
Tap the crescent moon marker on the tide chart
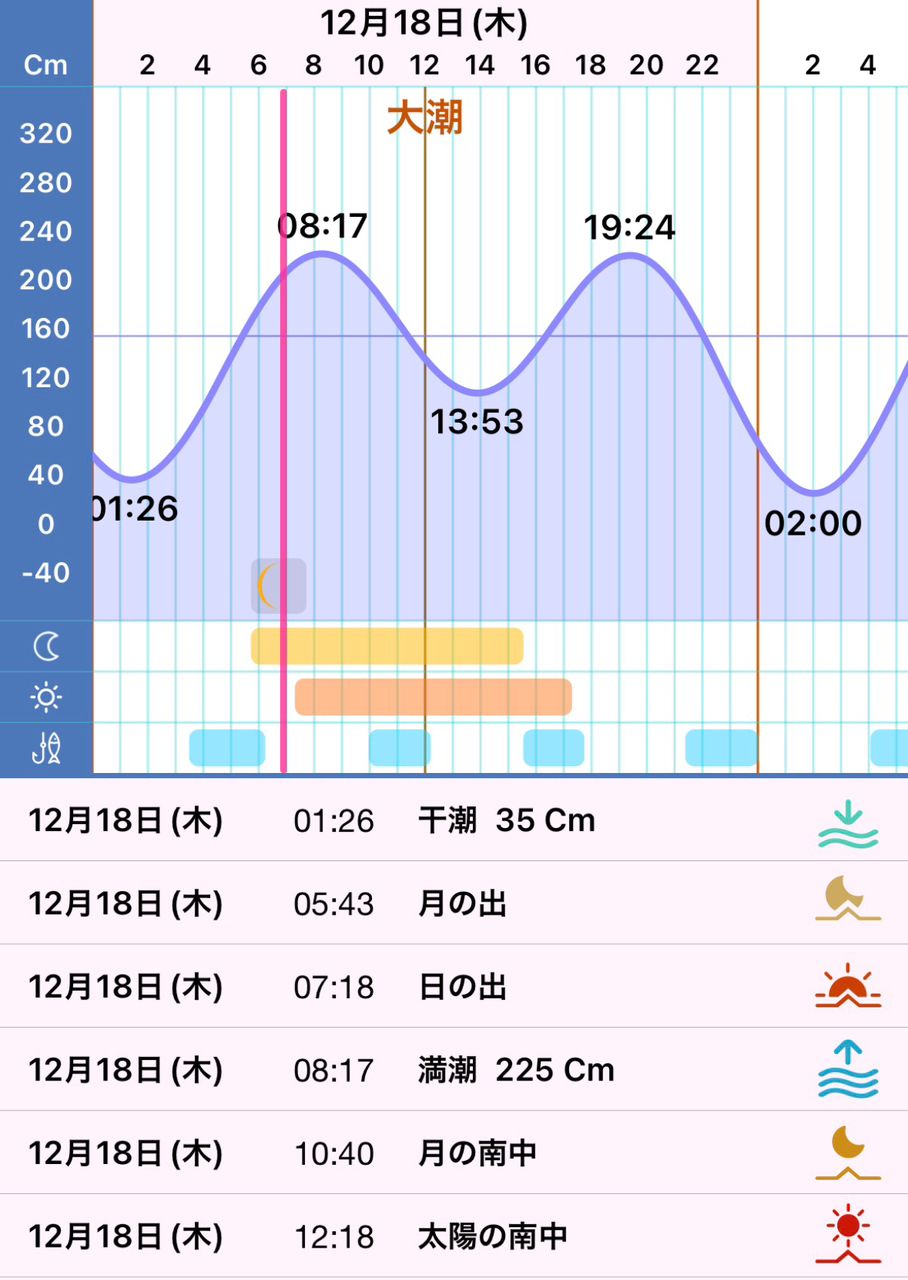pyautogui.click(x=277, y=586)
